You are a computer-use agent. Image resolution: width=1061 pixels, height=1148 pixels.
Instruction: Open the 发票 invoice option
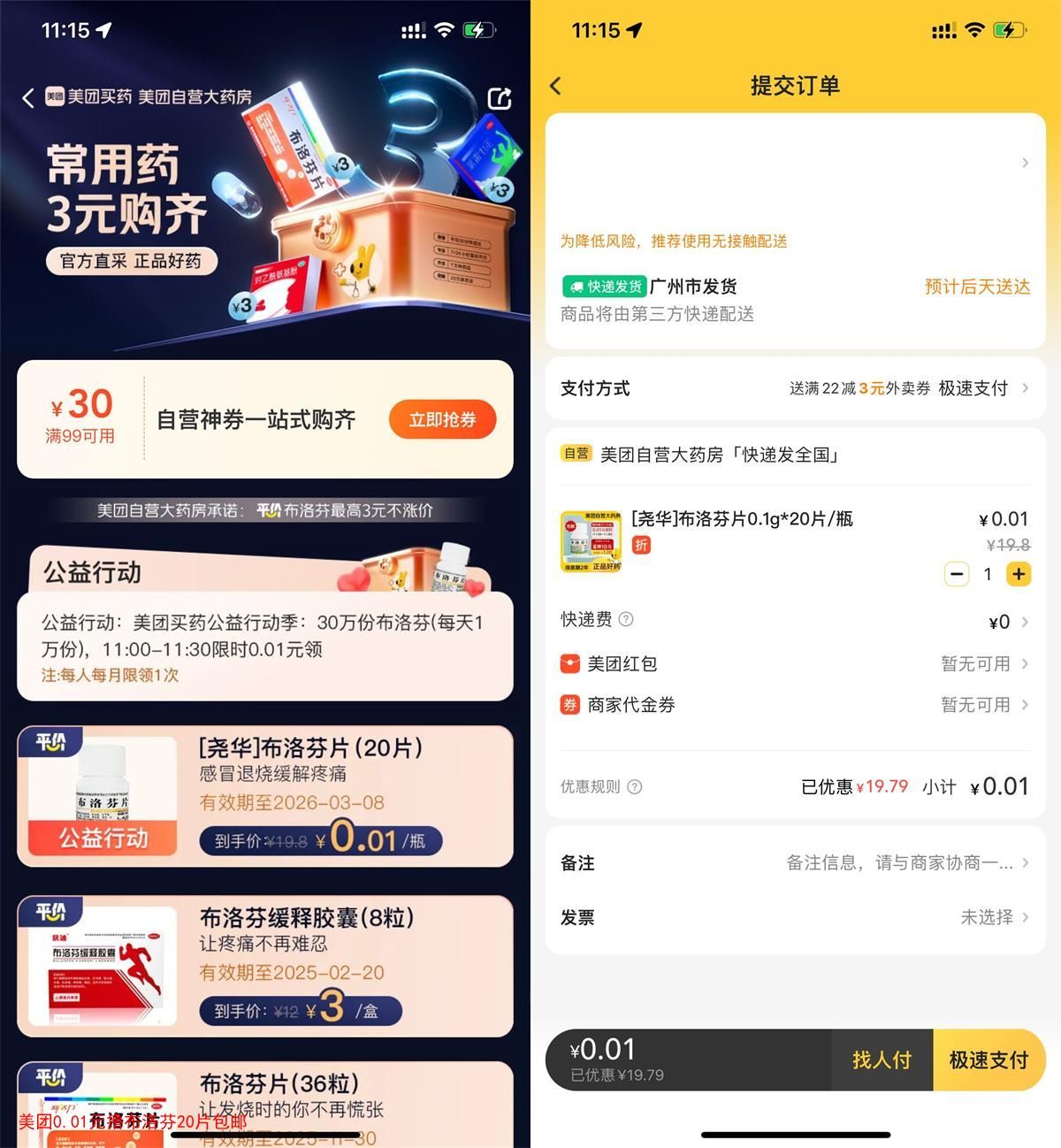point(795,918)
